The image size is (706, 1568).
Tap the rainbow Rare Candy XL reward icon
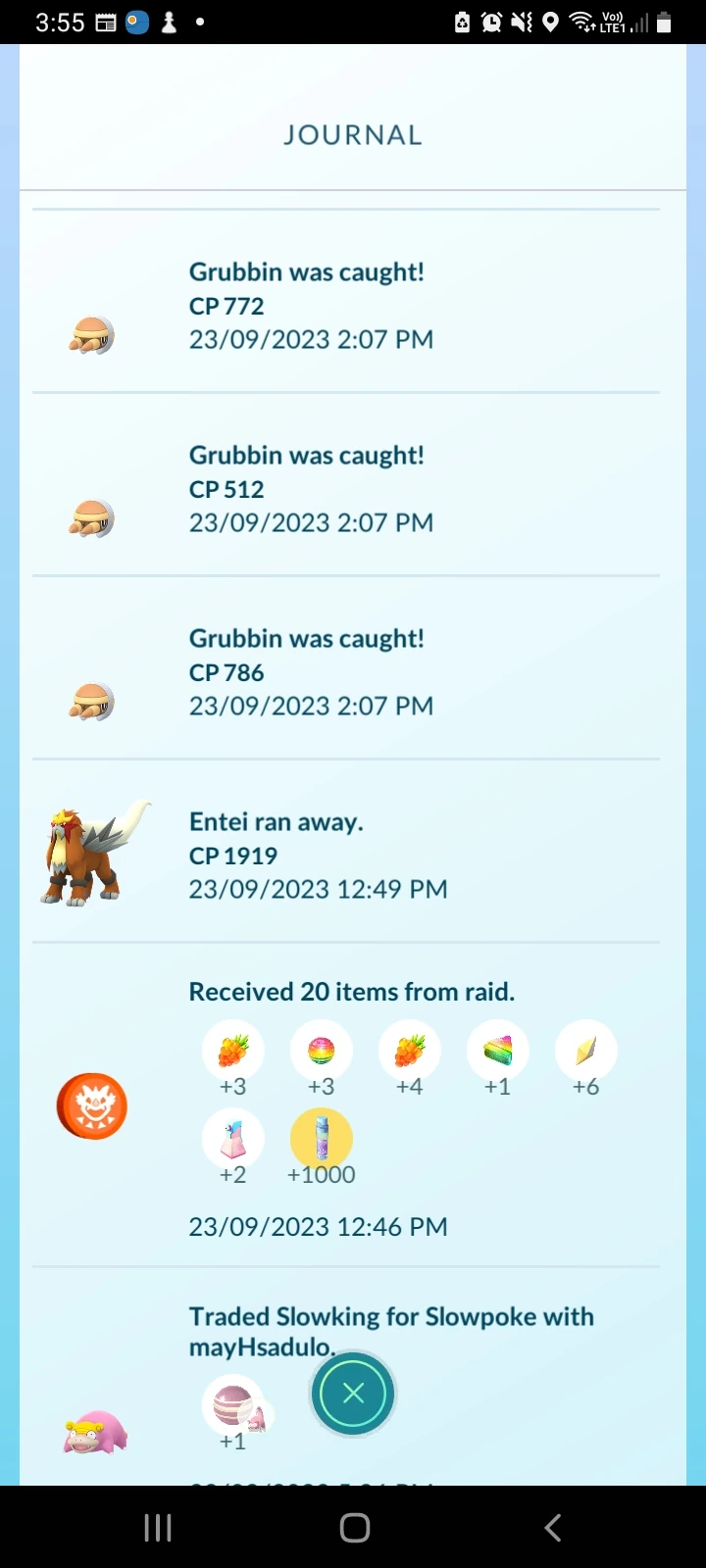point(498,1049)
